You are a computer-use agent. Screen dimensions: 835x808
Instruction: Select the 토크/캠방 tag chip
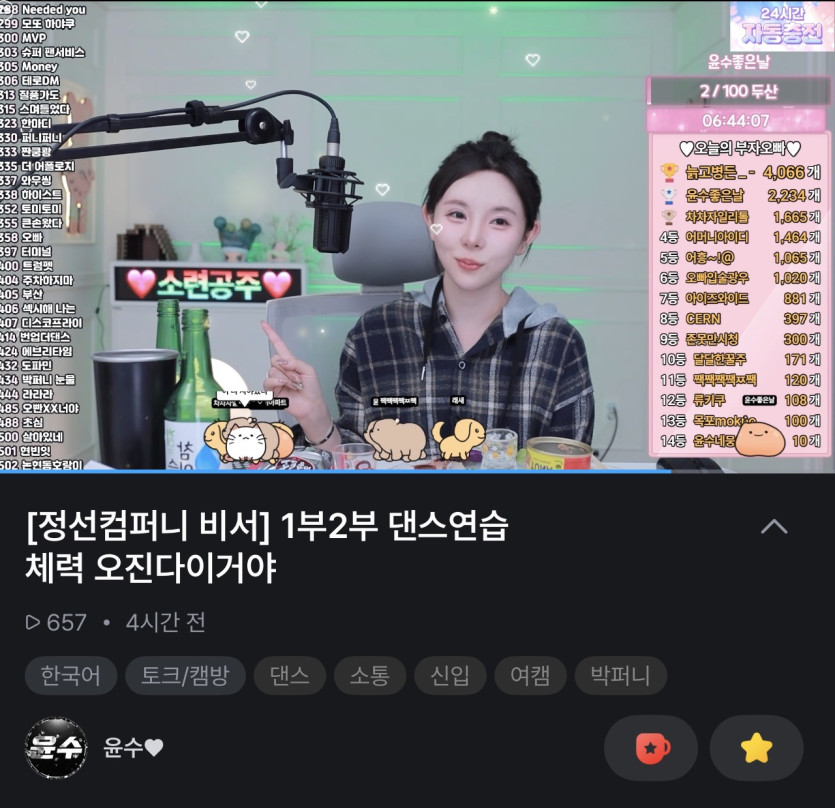[x=185, y=676]
